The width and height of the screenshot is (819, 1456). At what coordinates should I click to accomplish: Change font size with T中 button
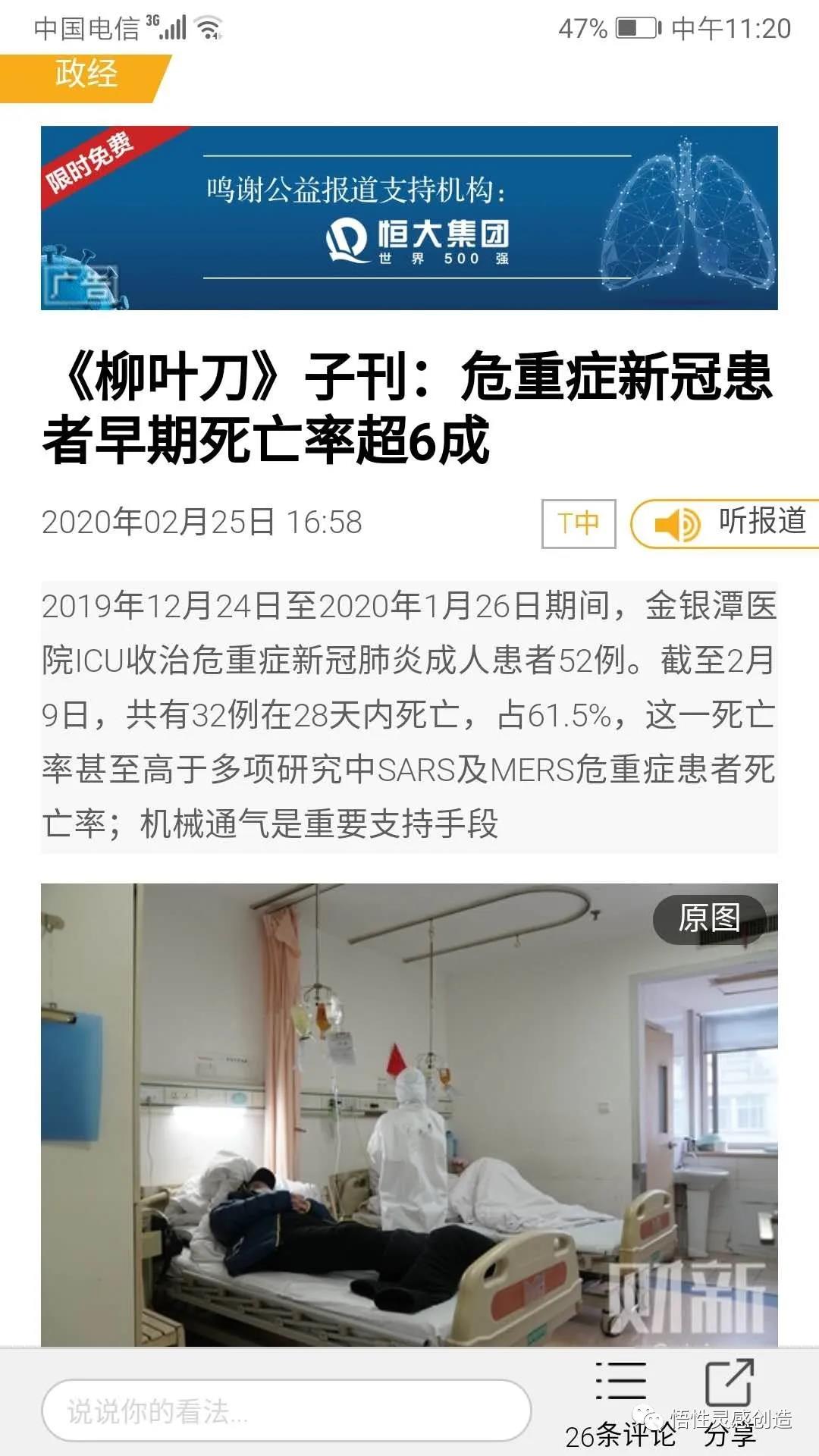click(x=579, y=523)
